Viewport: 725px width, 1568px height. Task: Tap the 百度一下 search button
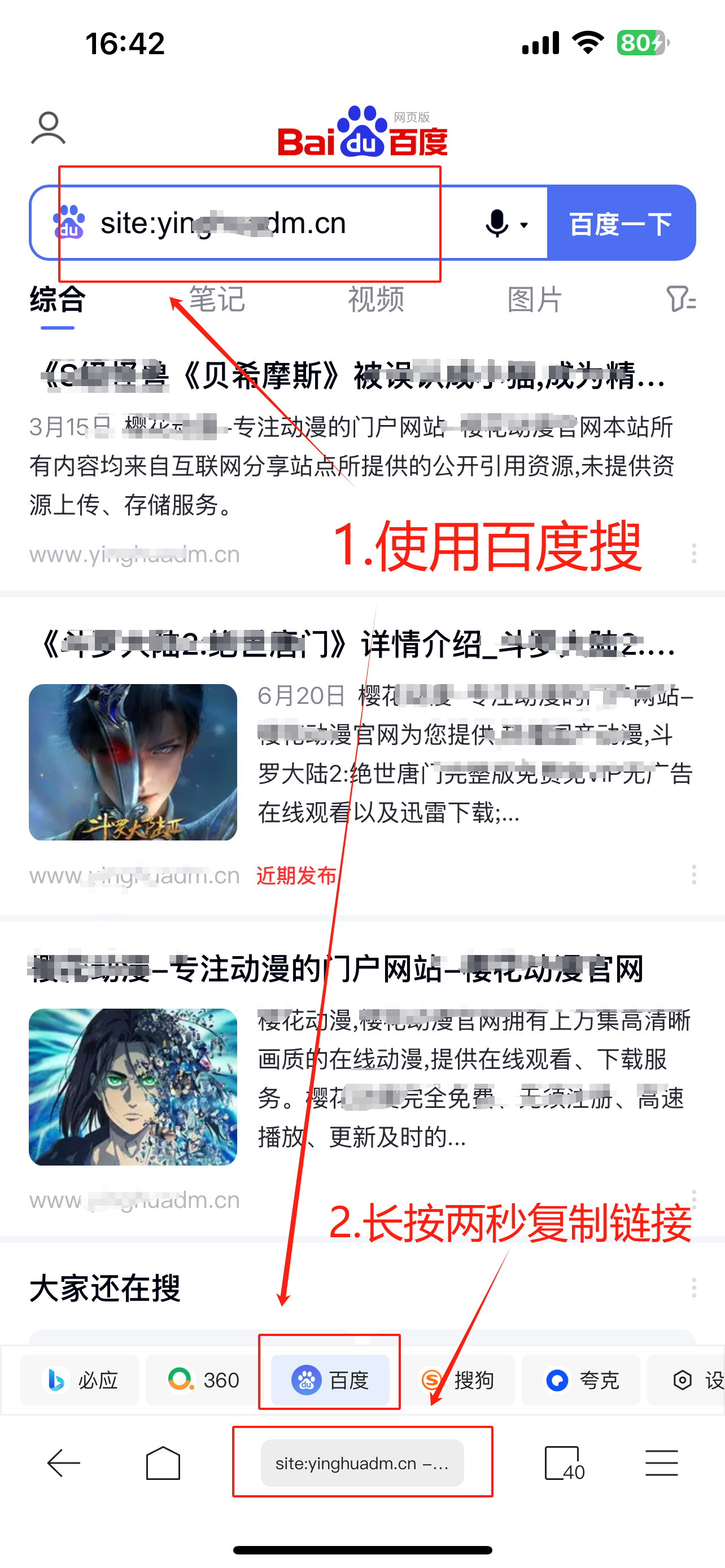click(621, 224)
